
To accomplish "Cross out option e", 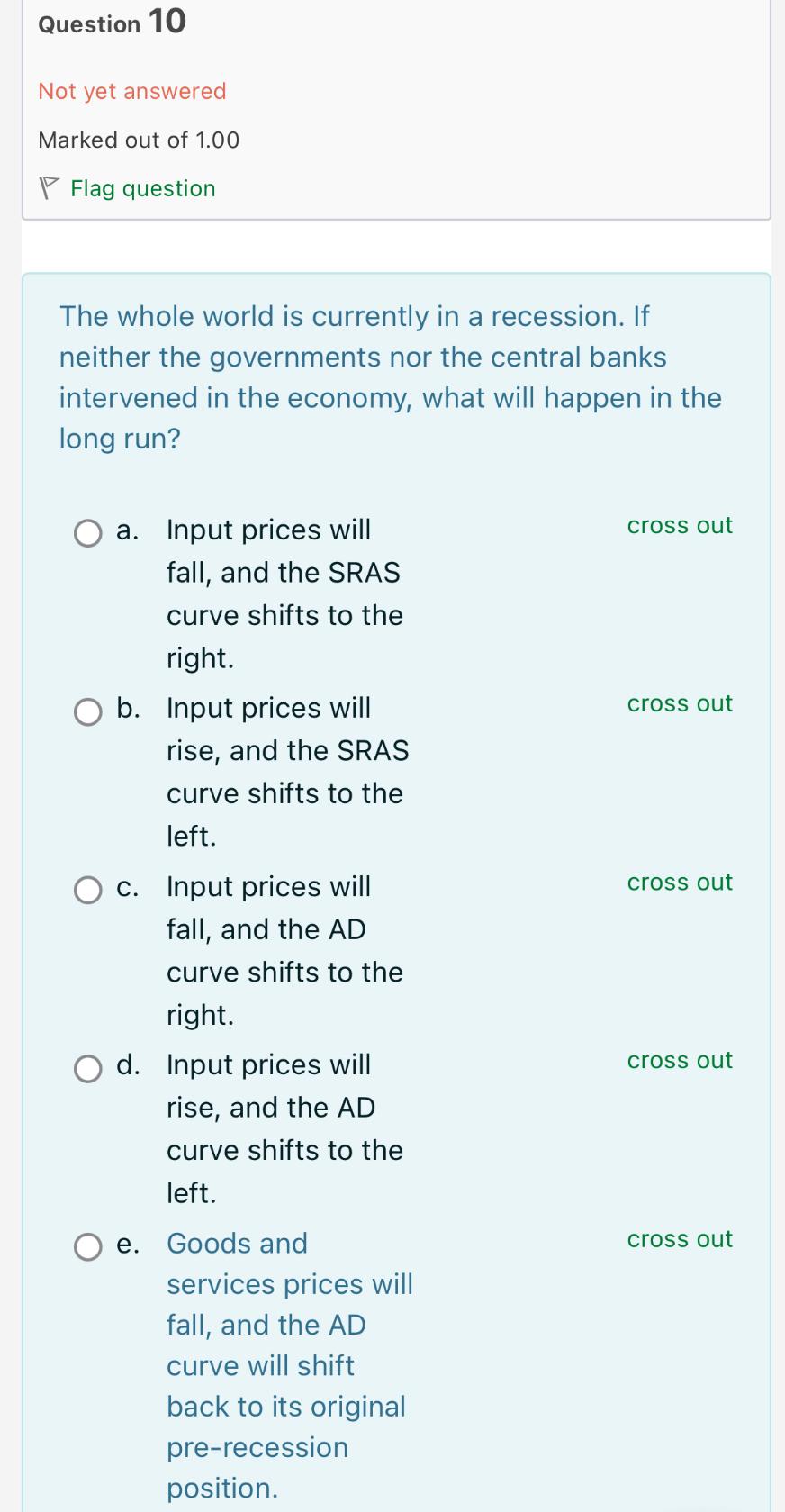I will 680,1239.
